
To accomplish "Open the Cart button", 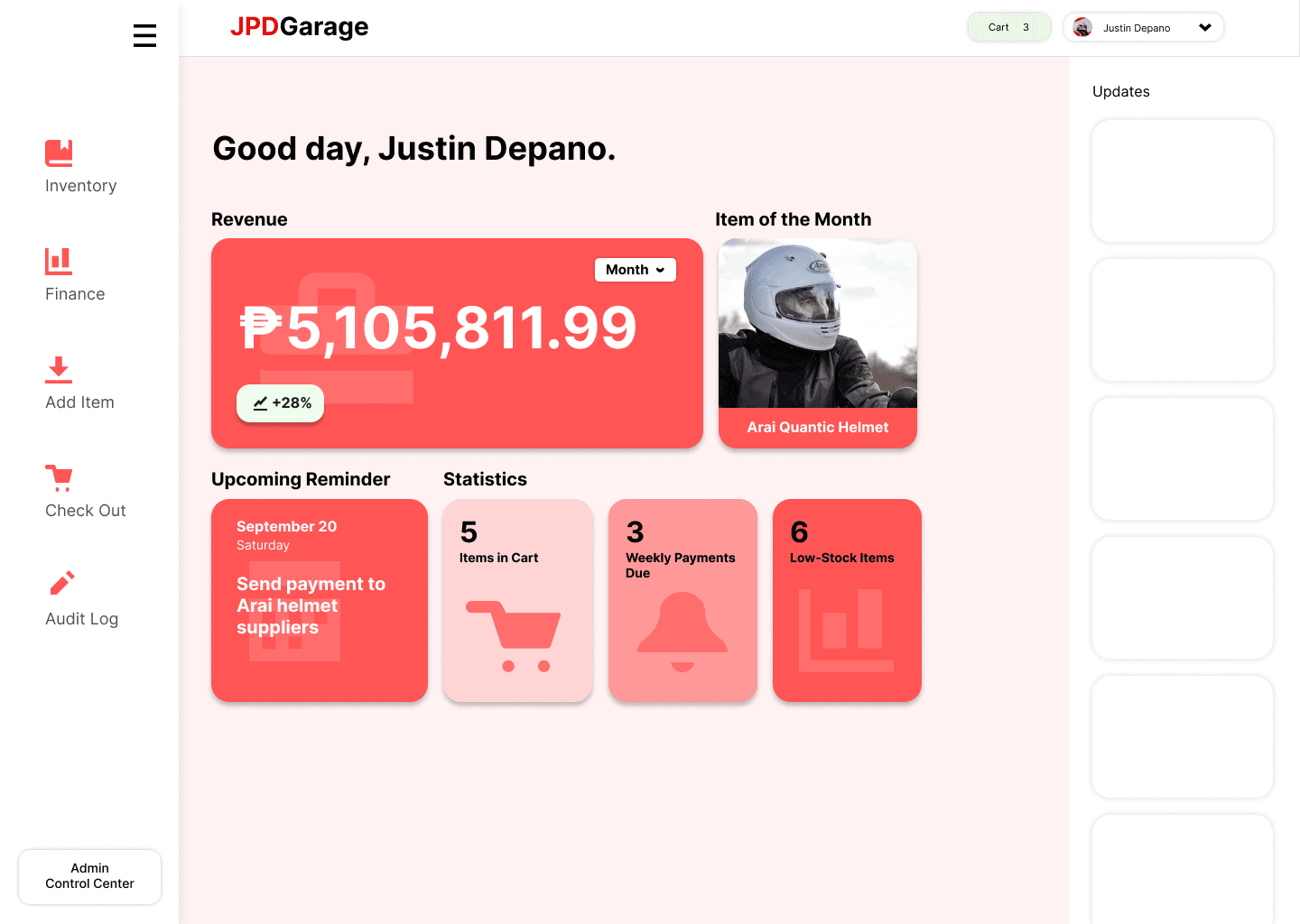I will click(1008, 27).
